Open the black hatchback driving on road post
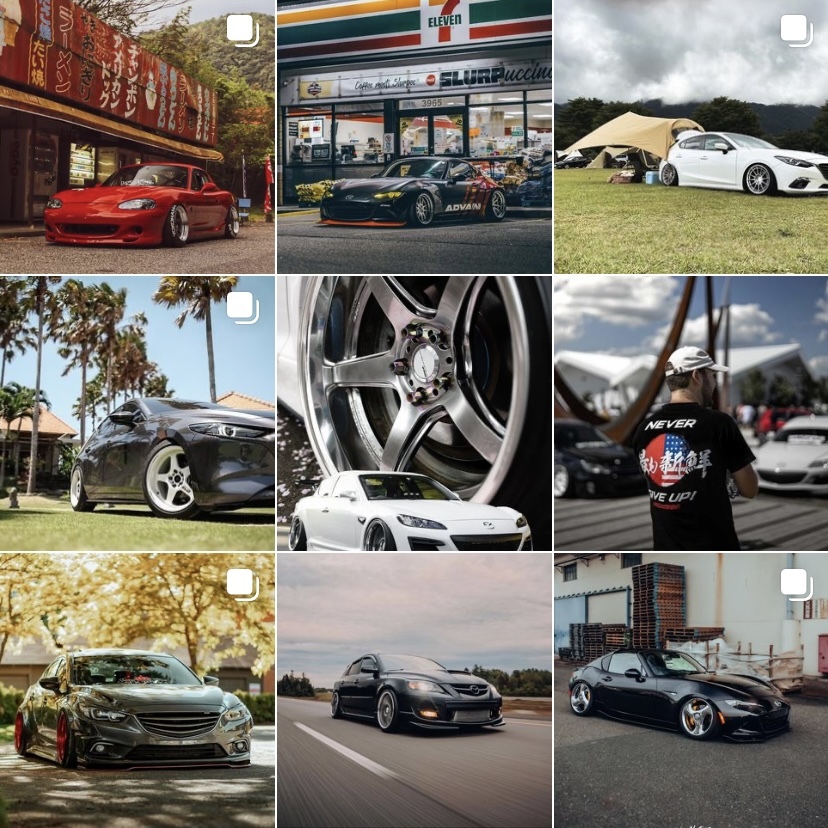 click(x=414, y=691)
